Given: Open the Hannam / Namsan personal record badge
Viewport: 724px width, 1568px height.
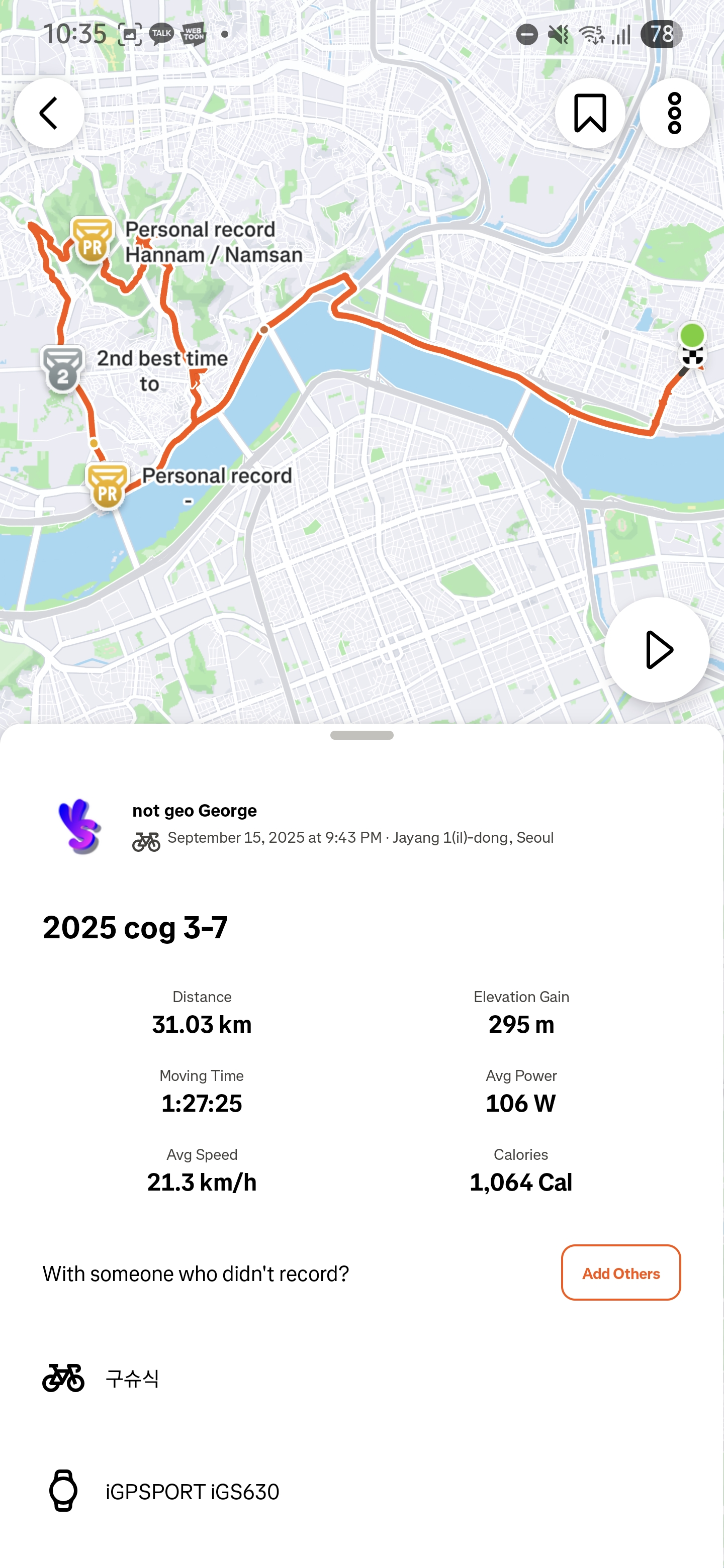Looking at the screenshot, I should tap(92, 241).
